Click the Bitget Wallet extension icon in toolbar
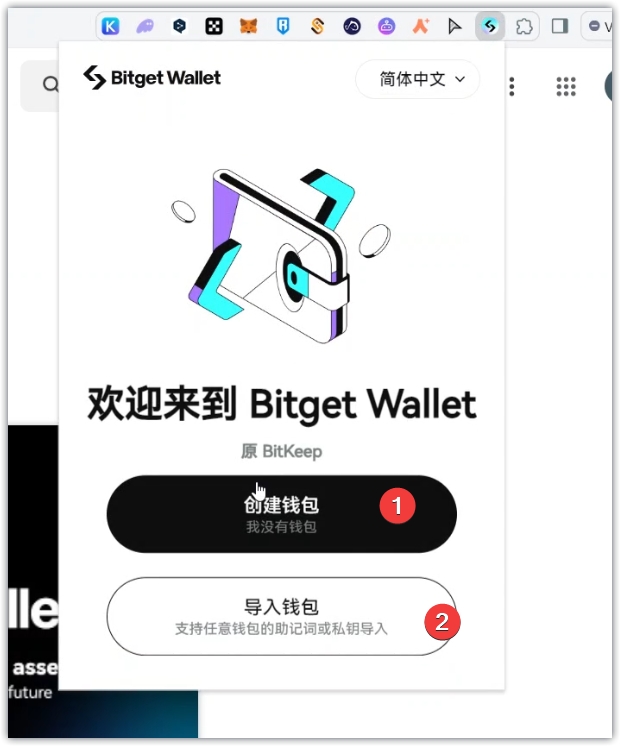 pyautogui.click(x=489, y=27)
